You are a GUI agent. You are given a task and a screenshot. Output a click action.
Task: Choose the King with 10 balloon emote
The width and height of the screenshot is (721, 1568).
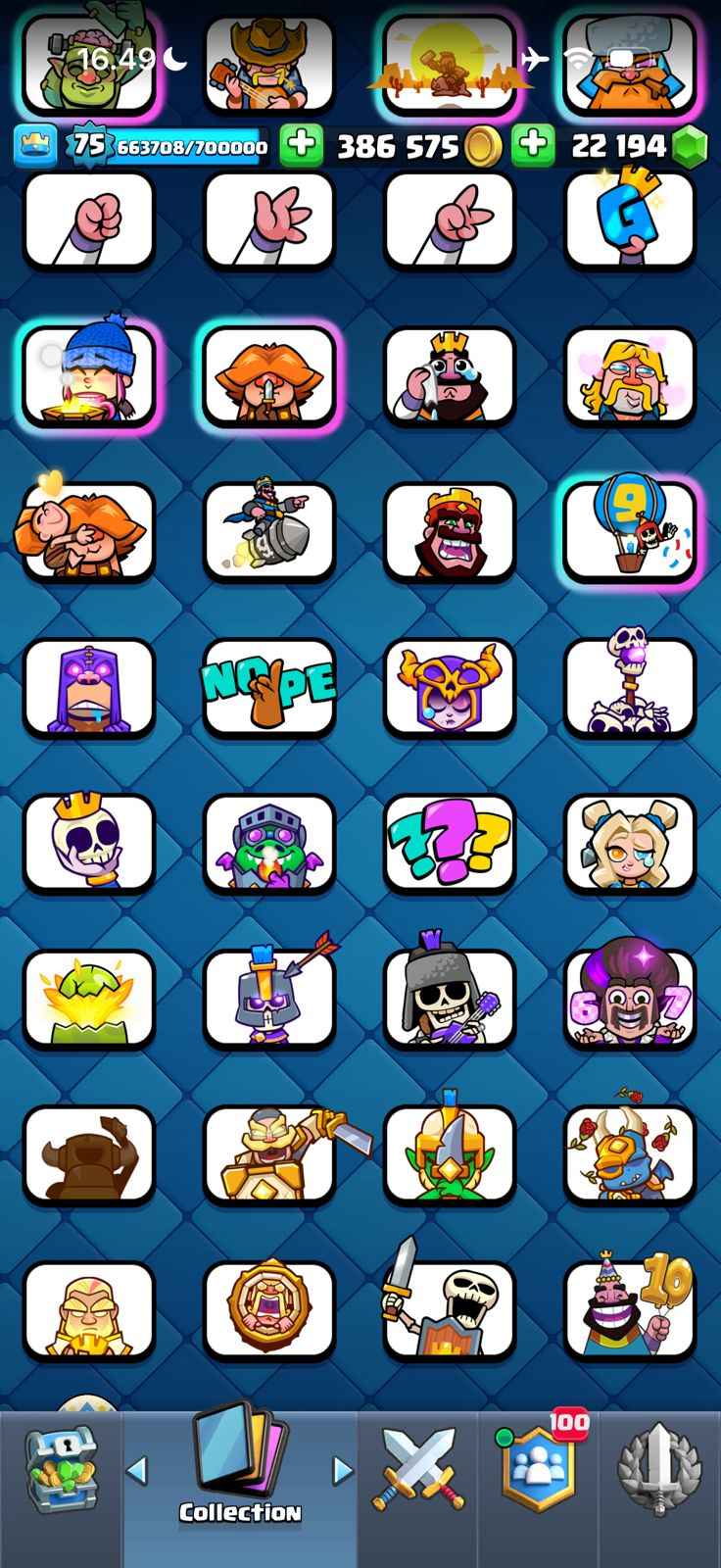coord(630,1308)
